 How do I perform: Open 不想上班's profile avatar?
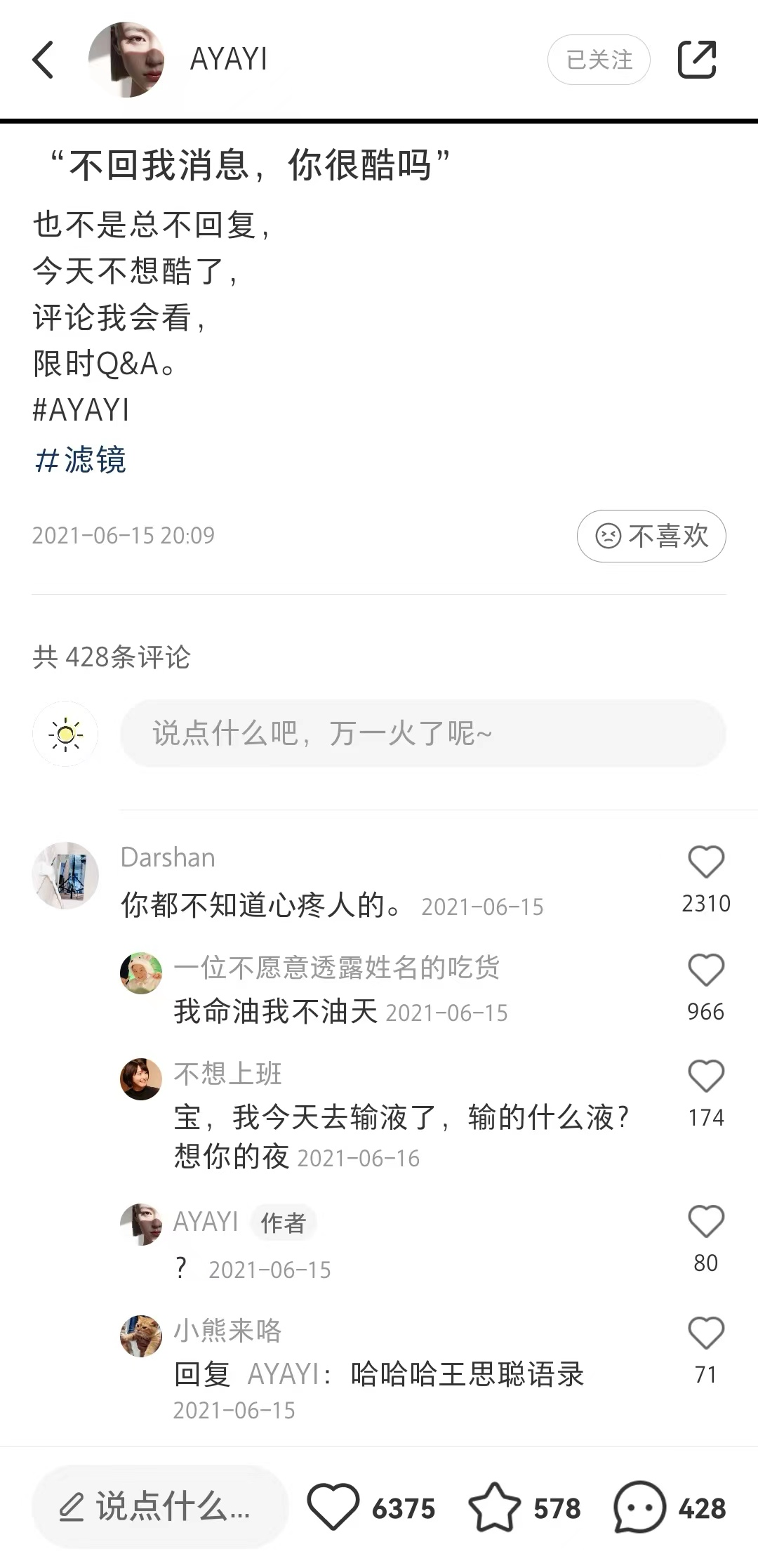(x=141, y=1079)
